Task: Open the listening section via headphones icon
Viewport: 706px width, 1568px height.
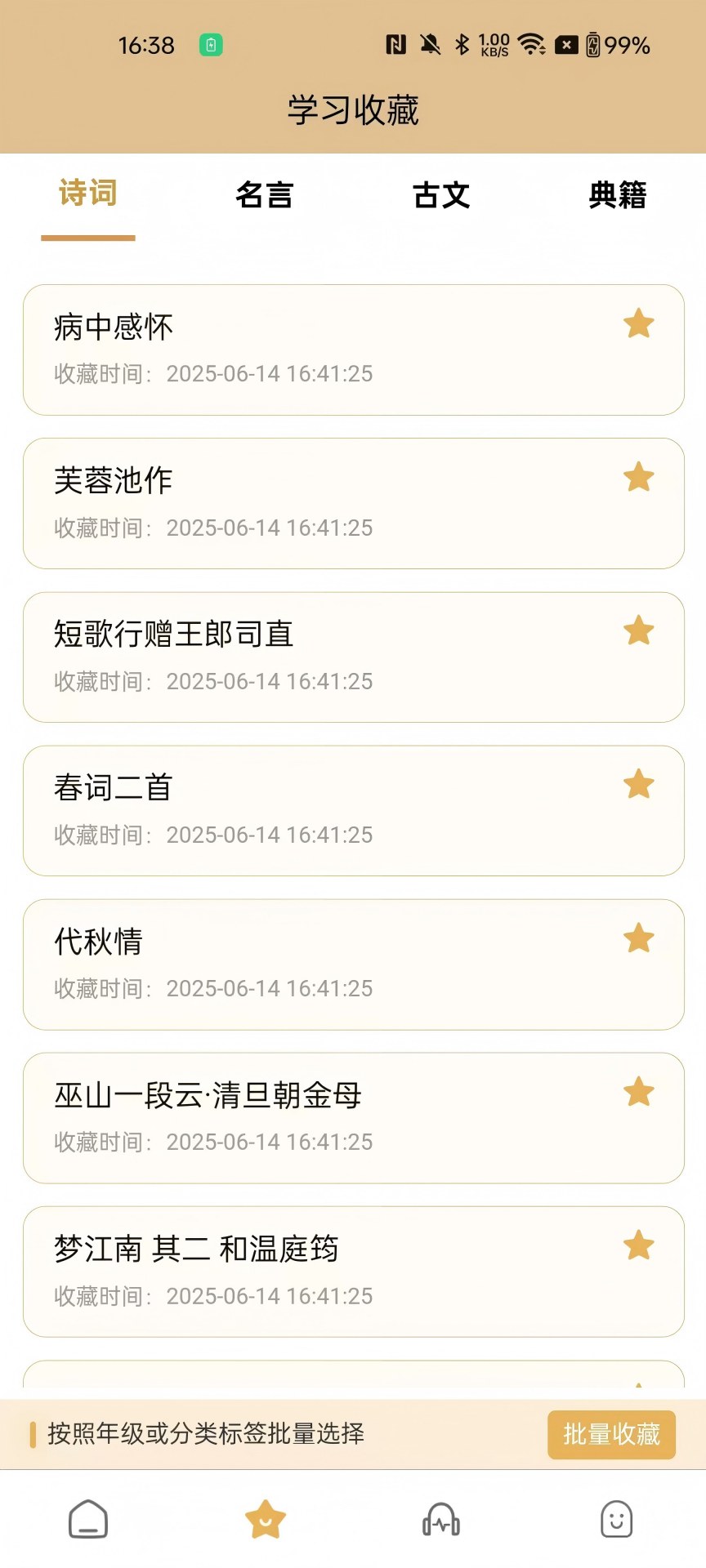Action: click(441, 1521)
